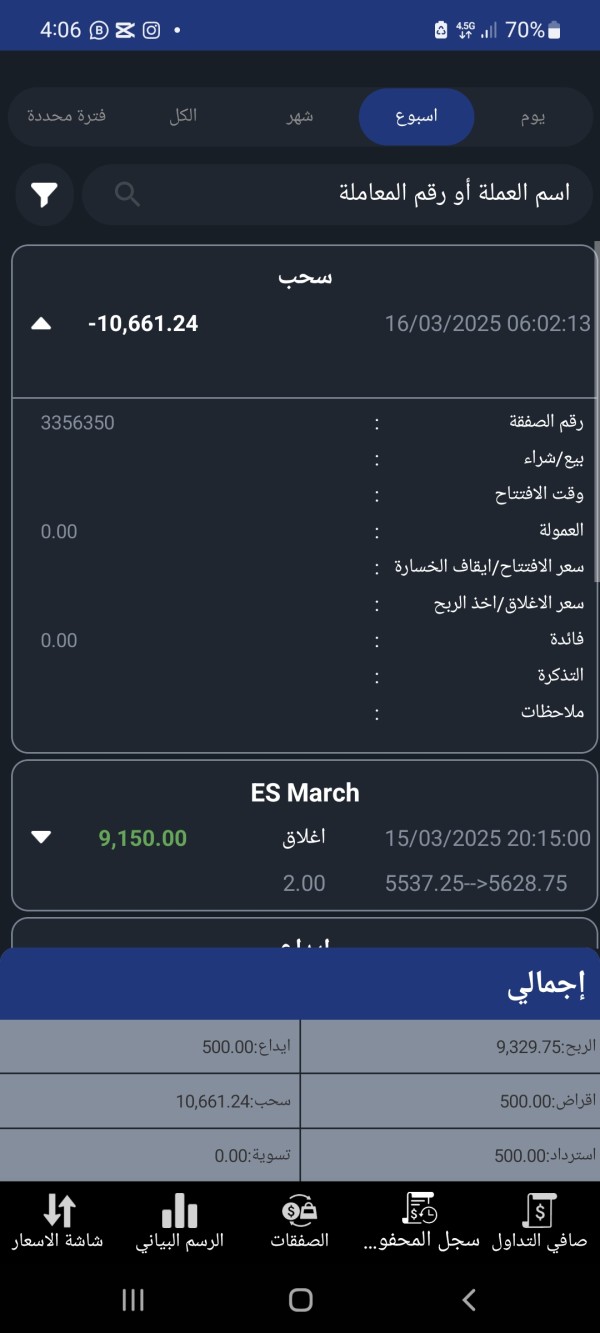
Task: Go back with the system back button
Action: (x=468, y=1299)
